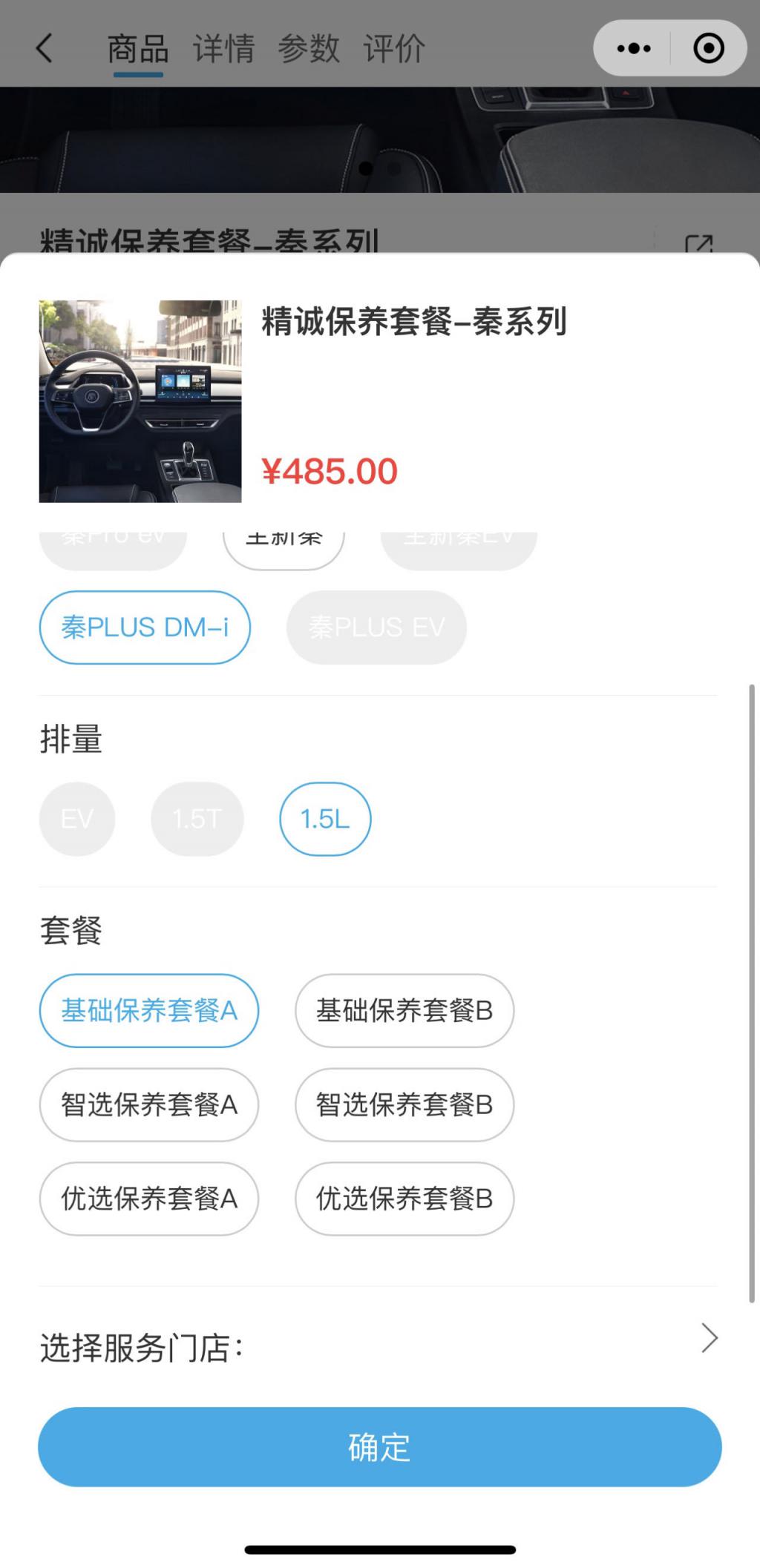
Task: Switch to the 详情 tab
Action: (223, 49)
